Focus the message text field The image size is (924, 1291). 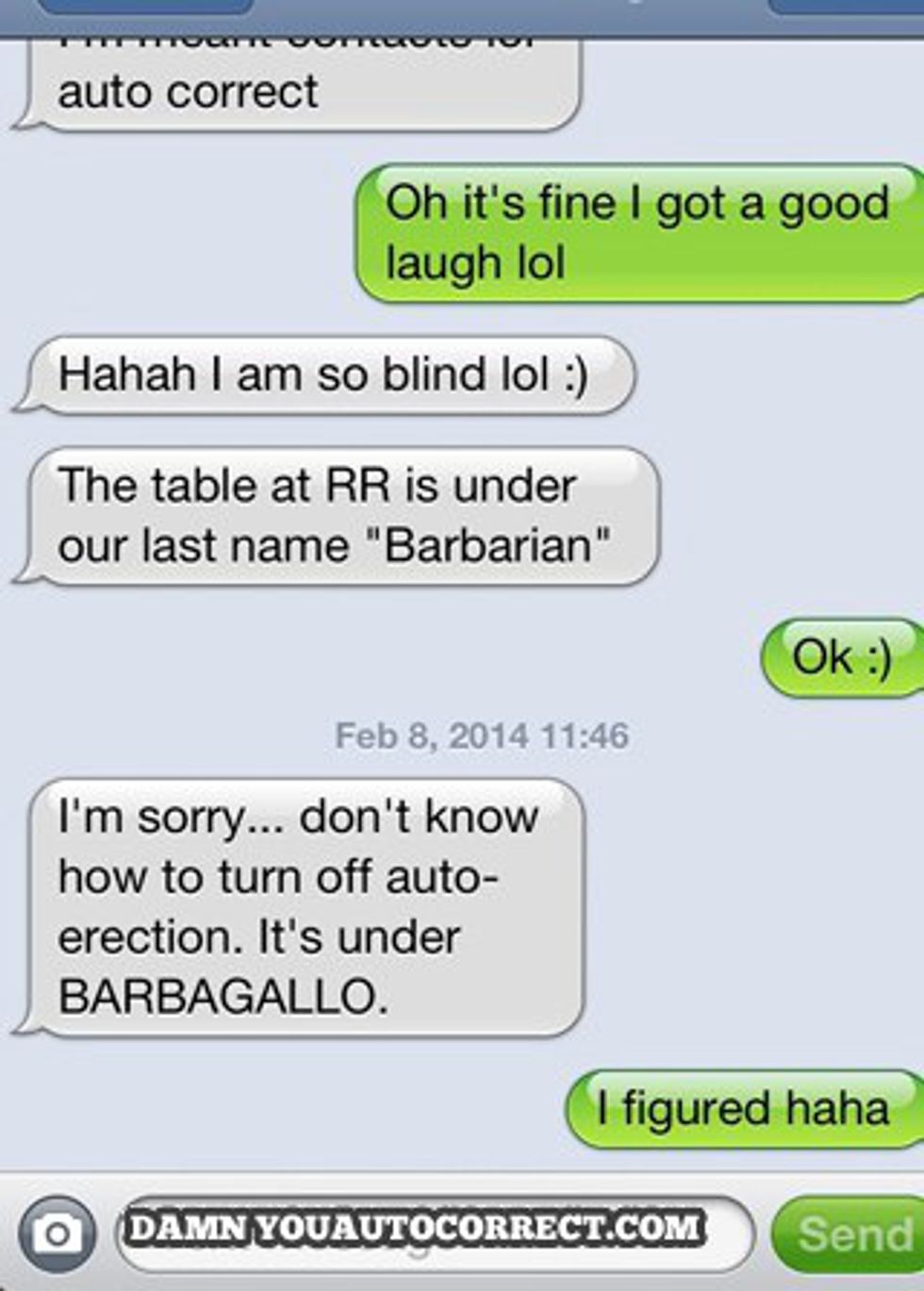tap(434, 1233)
